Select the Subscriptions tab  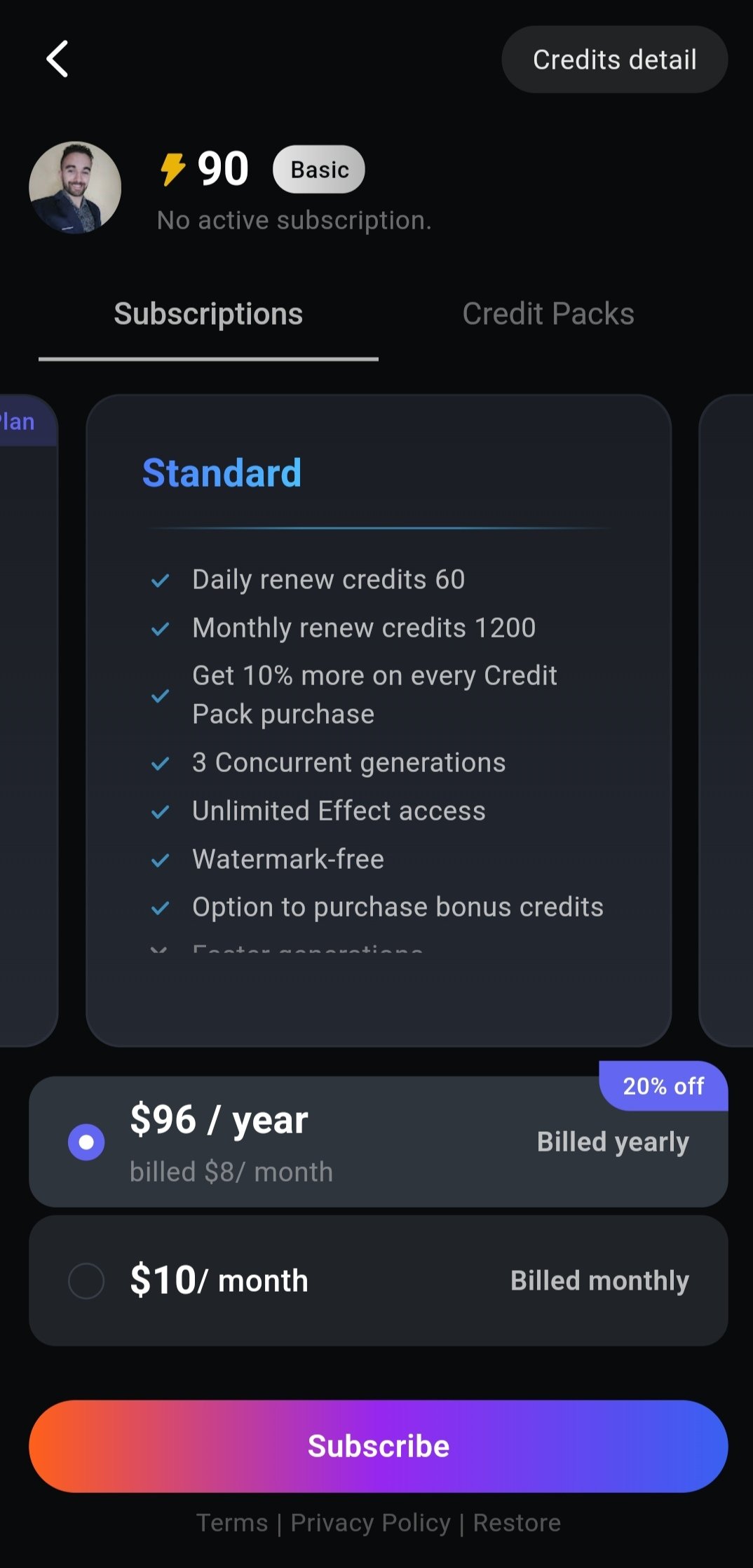point(208,314)
